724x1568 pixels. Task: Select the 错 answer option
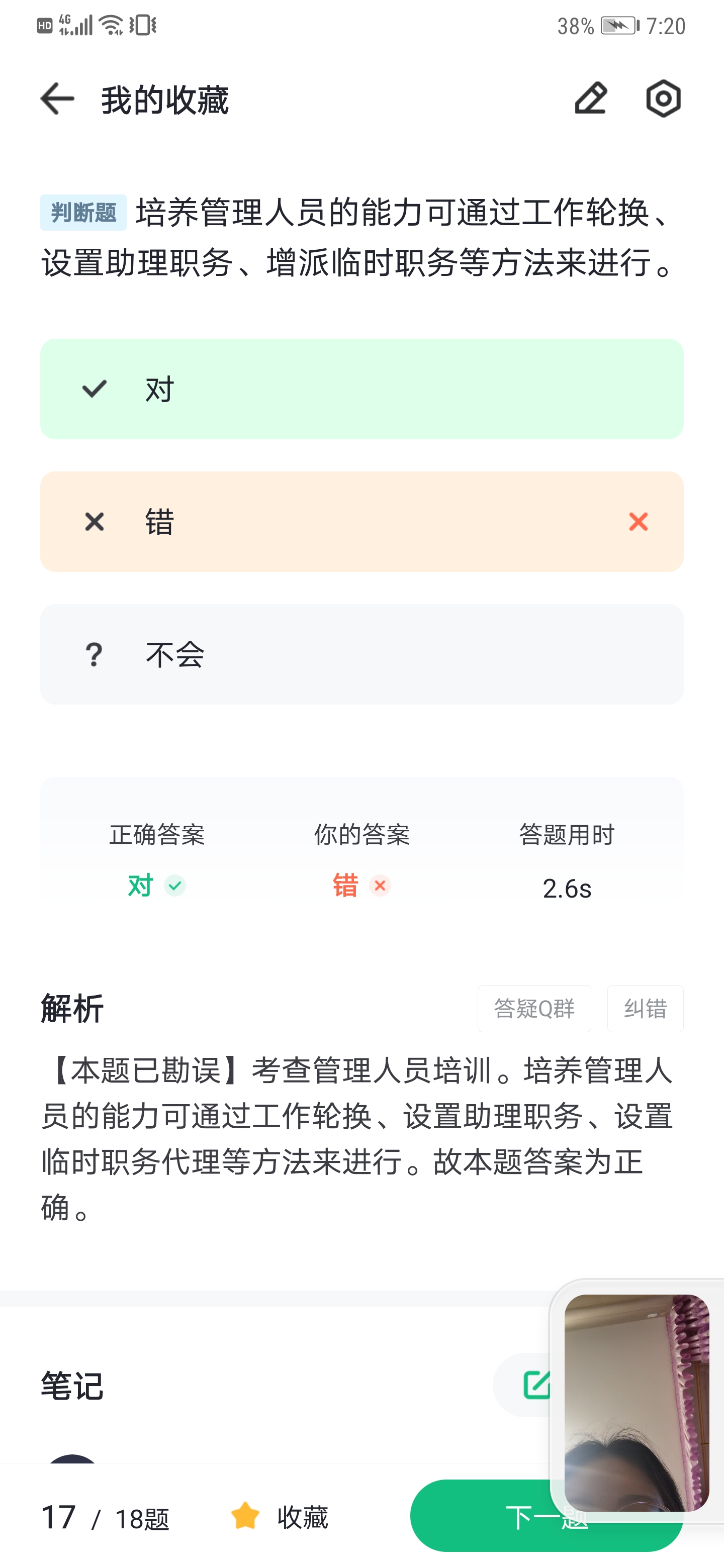361,522
